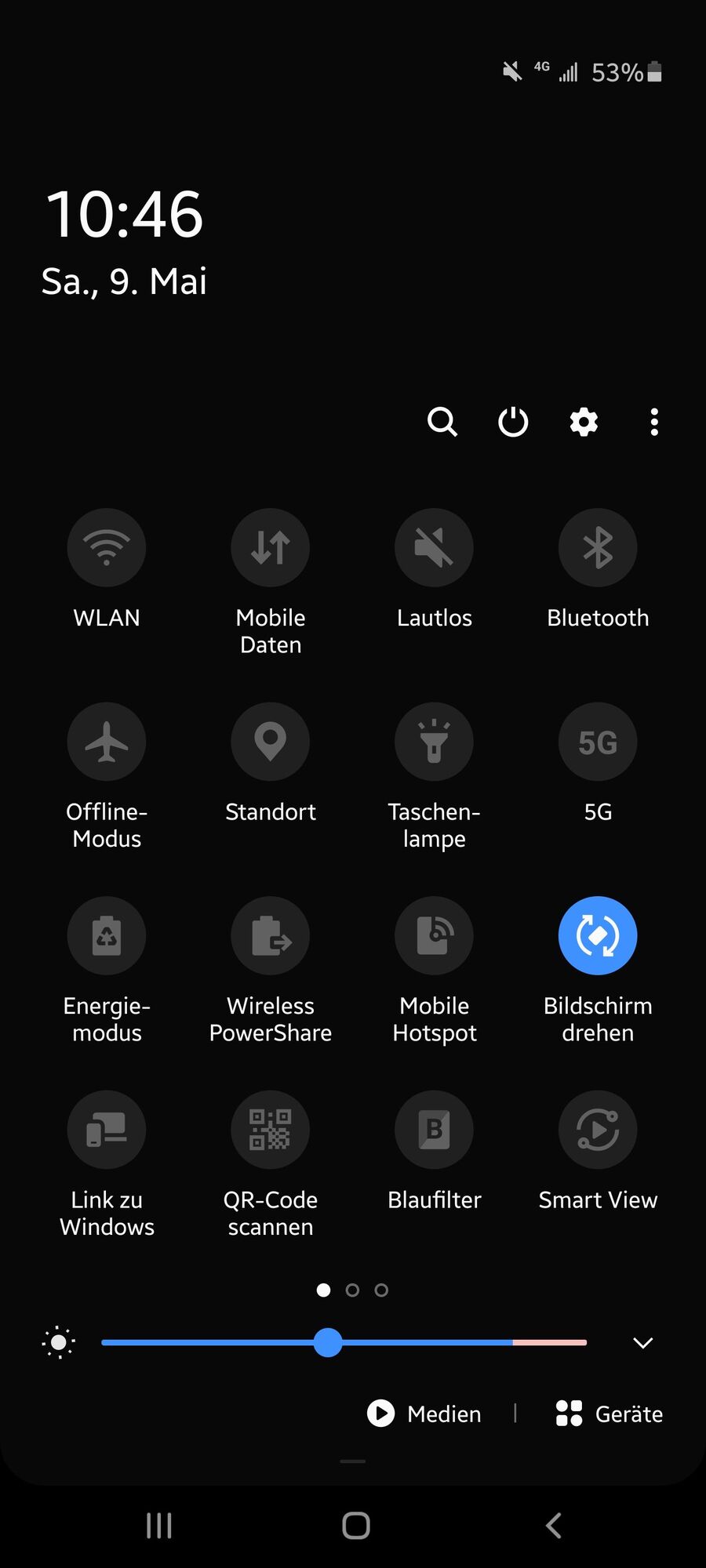Turn on Mobile Hotspot
The image size is (706, 1568).
coord(434,935)
